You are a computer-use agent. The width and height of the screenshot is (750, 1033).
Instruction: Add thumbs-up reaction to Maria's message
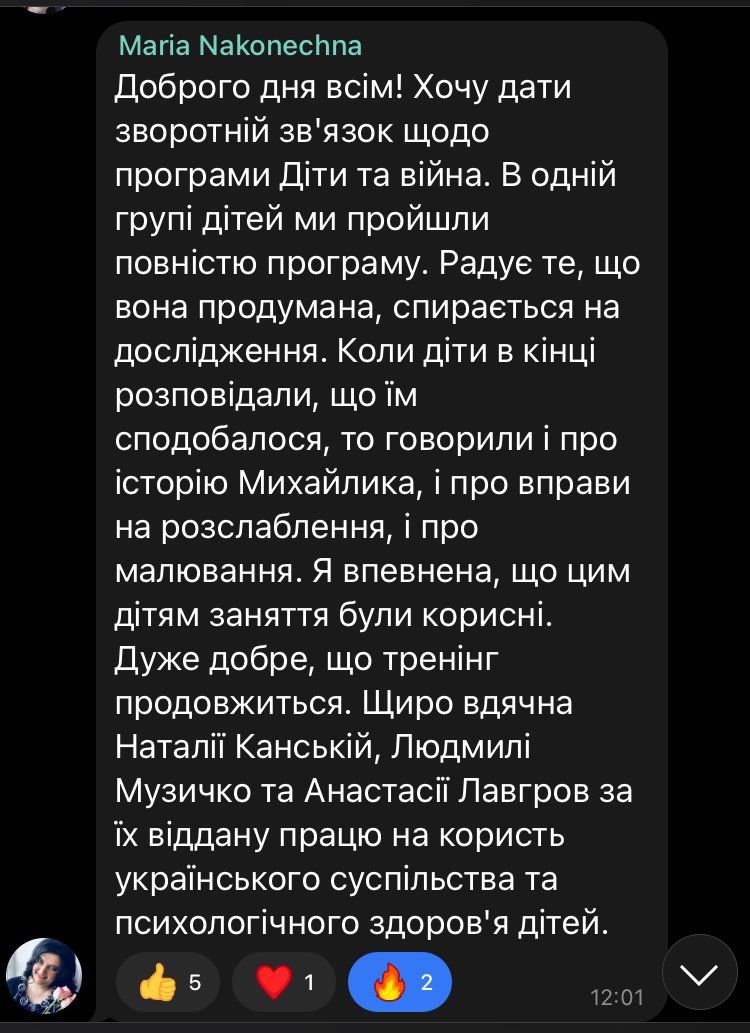pyautogui.click(x=170, y=982)
